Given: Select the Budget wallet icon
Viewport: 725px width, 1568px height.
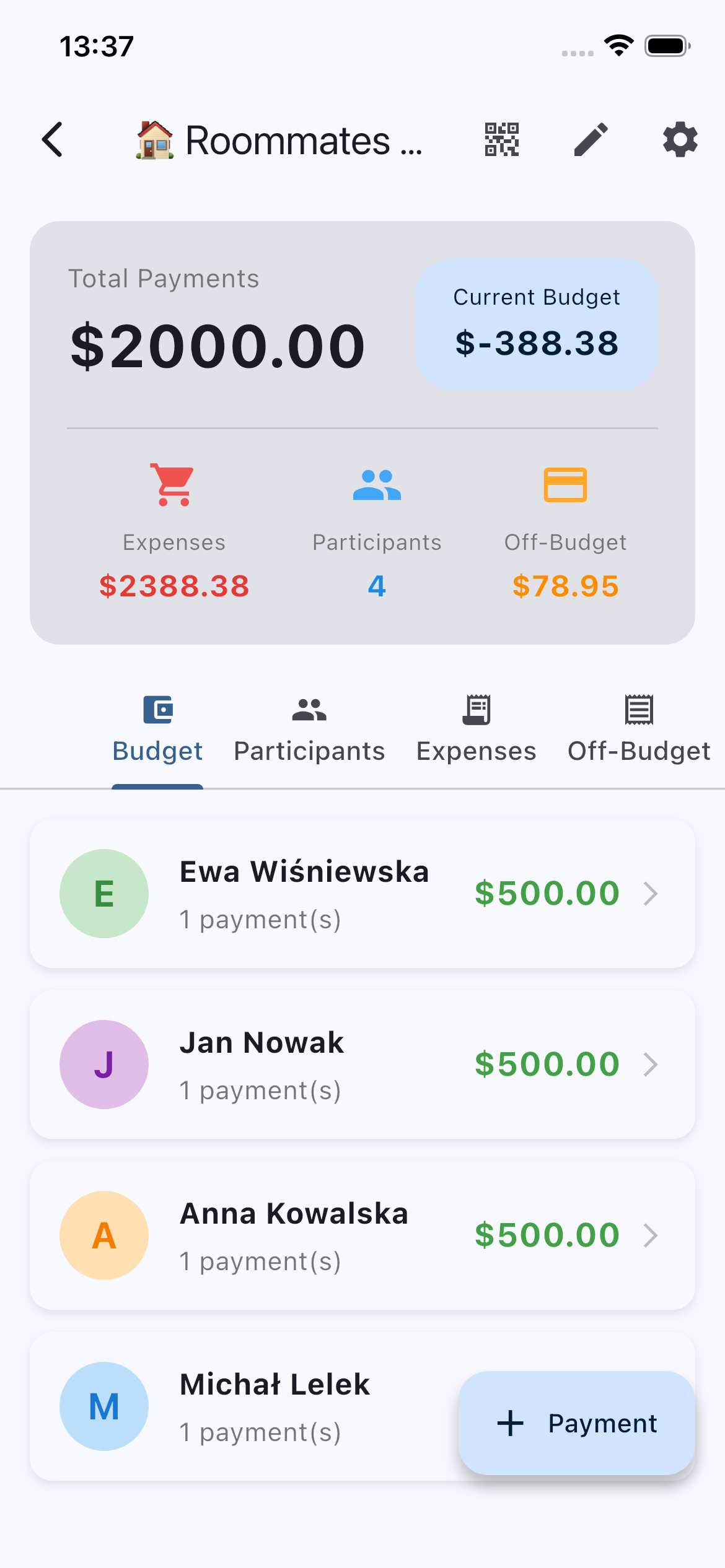Looking at the screenshot, I should point(157,710).
